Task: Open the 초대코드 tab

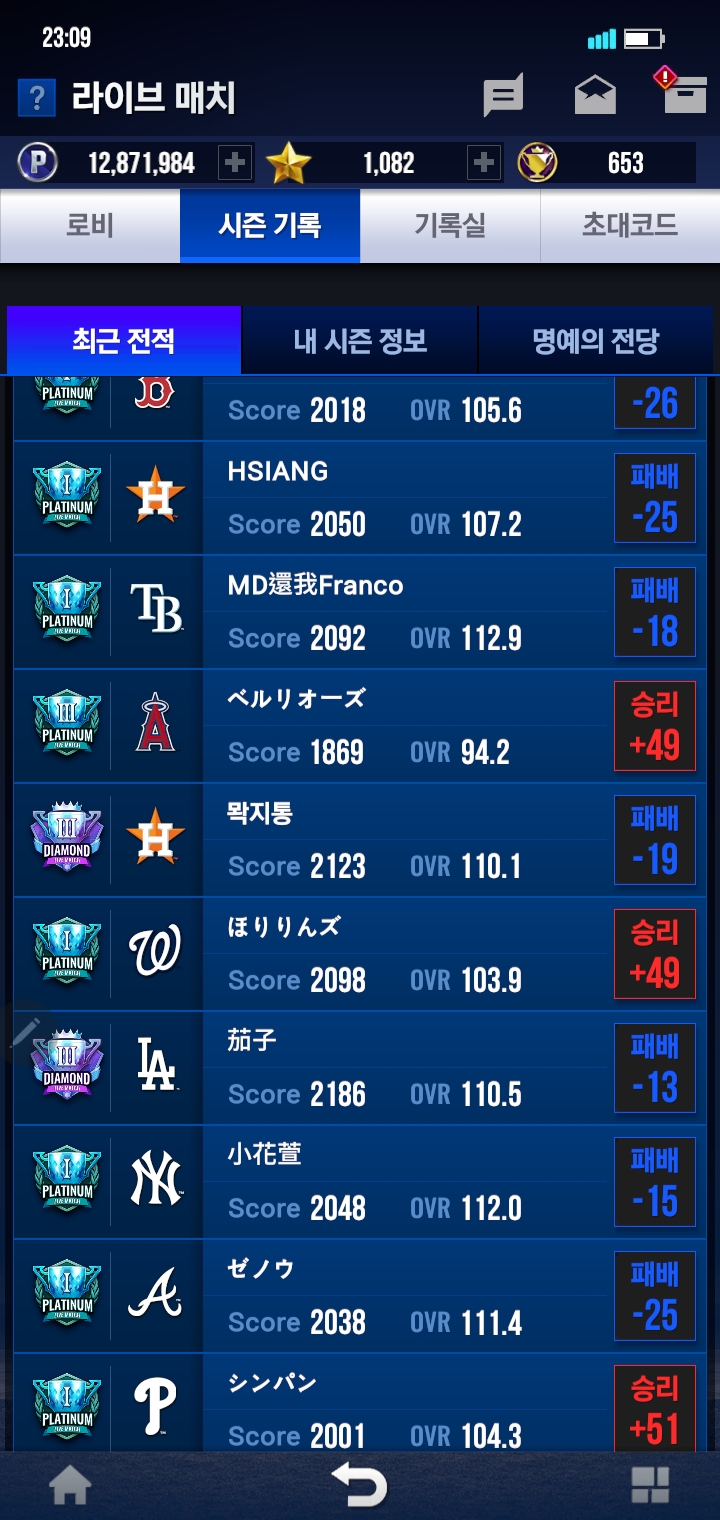Action: click(x=630, y=225)
